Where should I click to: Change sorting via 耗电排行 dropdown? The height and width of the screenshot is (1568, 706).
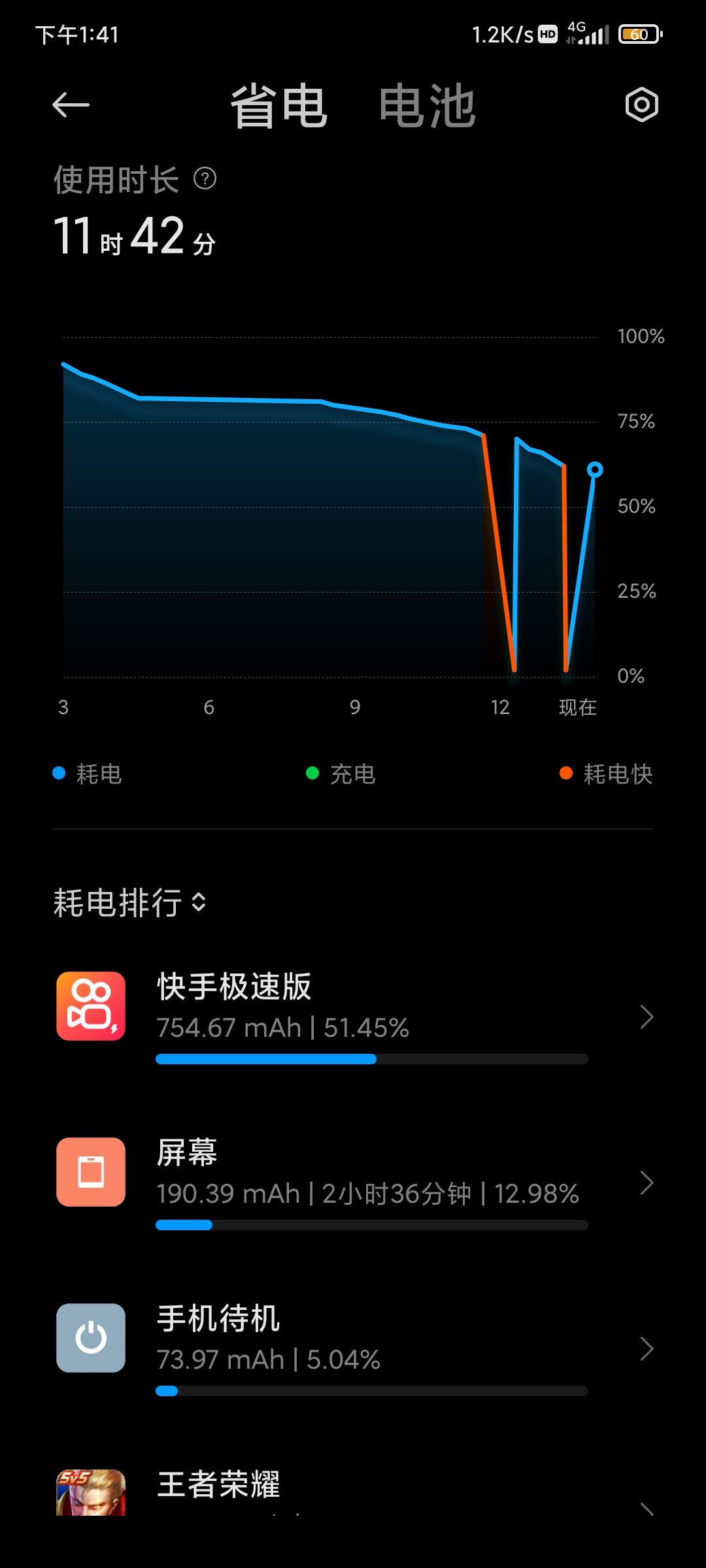pyautogui.click(x=130, y=903)
